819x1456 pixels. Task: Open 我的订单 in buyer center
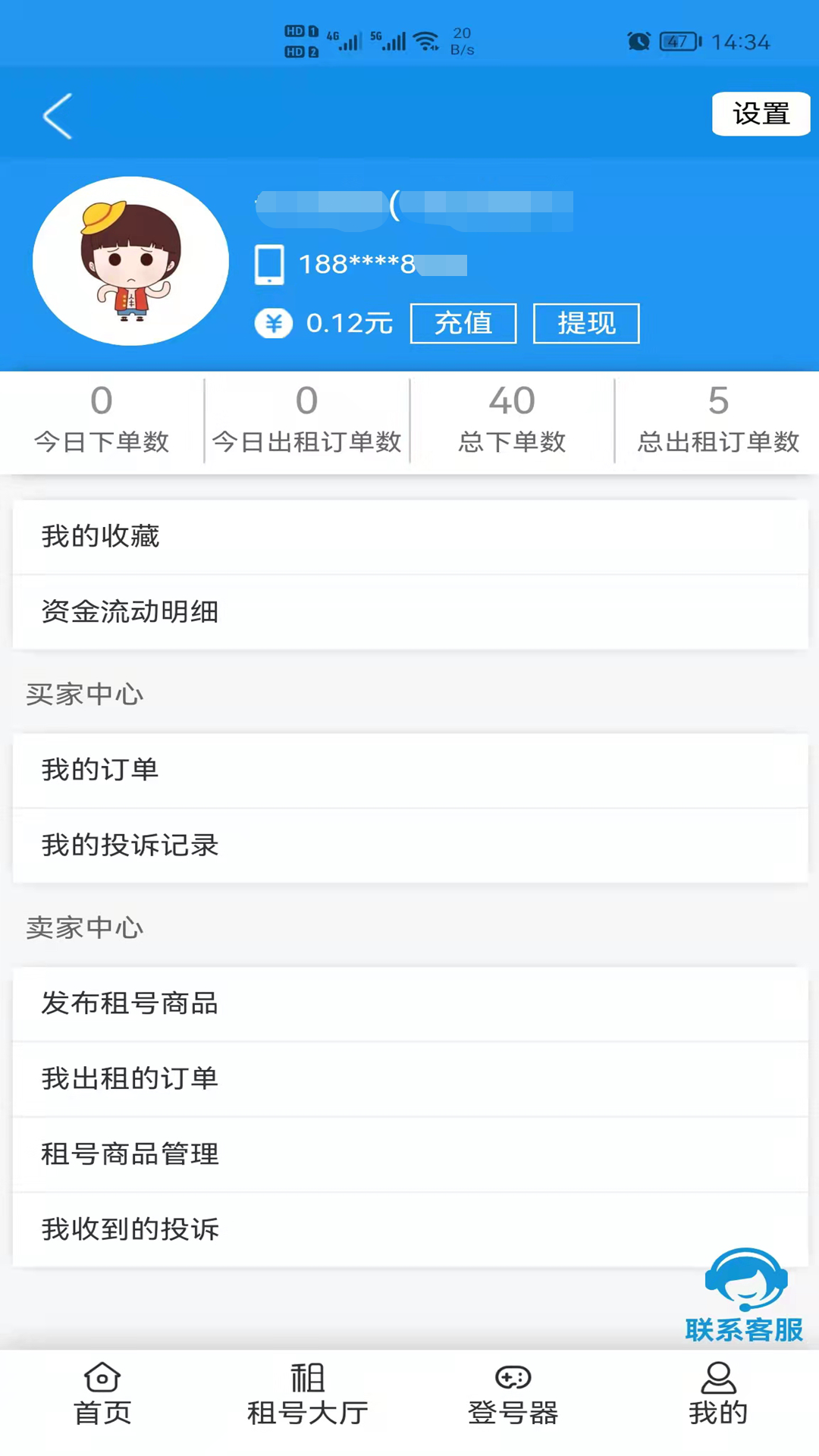click(x=409, y=770)
